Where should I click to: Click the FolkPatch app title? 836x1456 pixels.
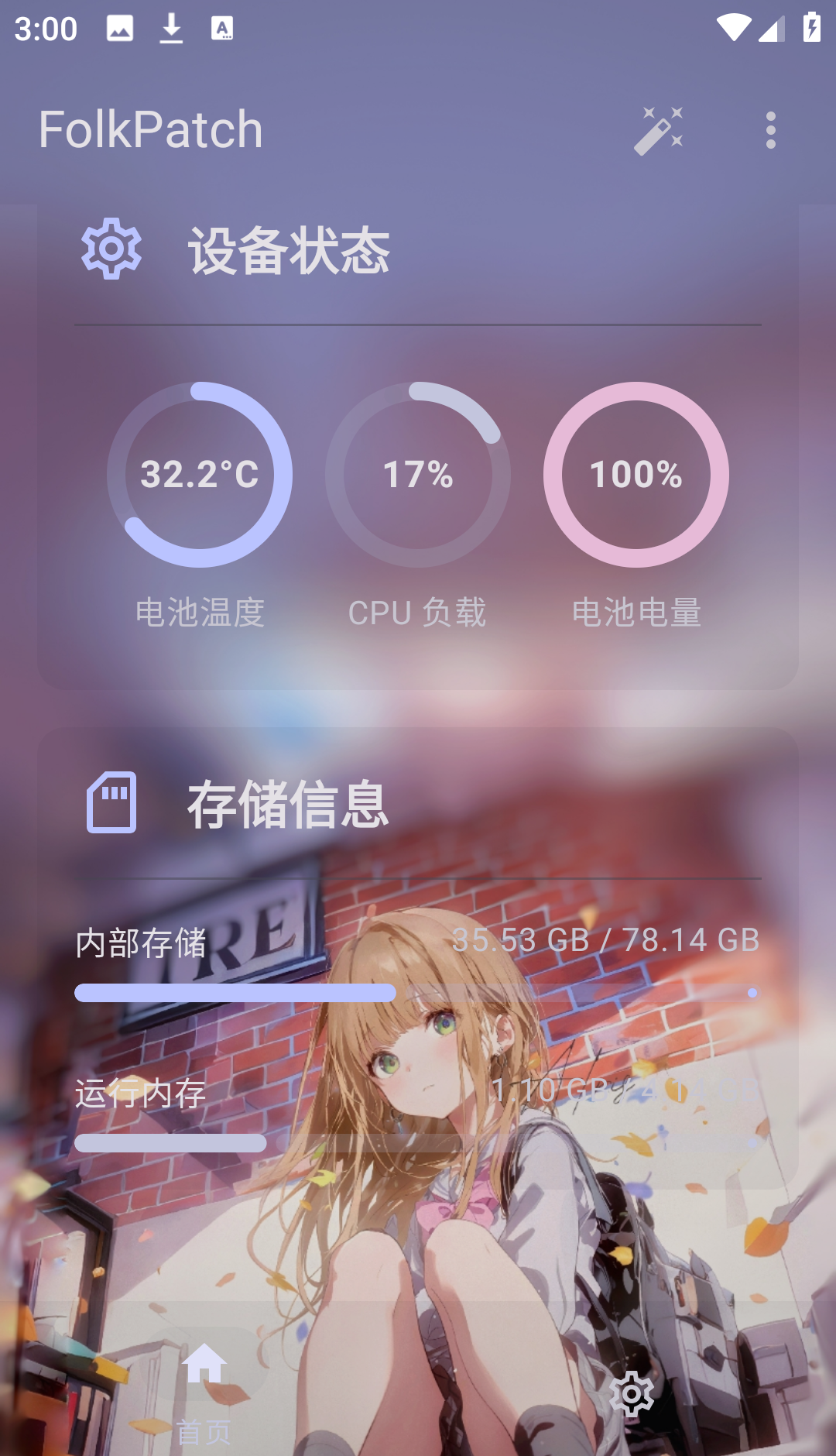(152, 130)
